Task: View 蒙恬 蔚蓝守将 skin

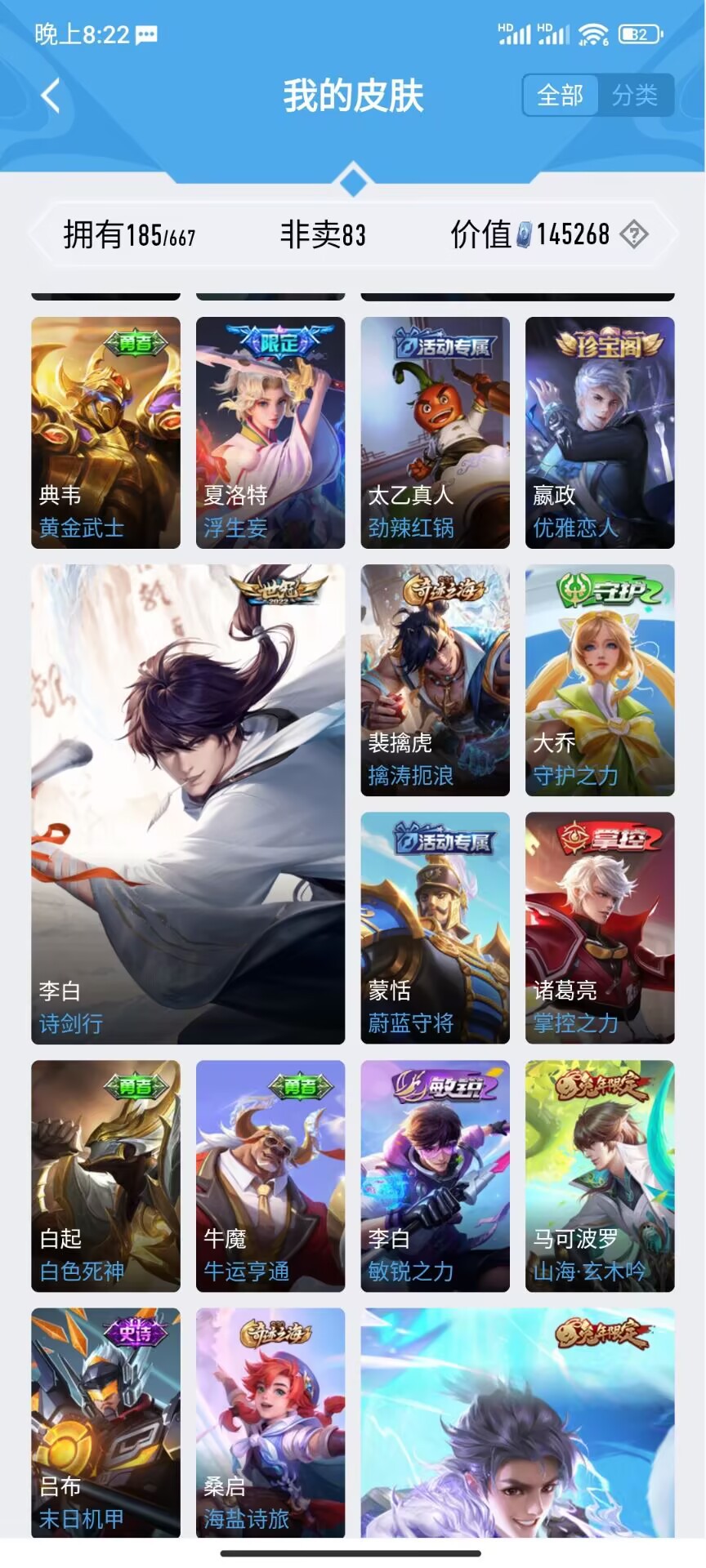Action: [435, 927]
